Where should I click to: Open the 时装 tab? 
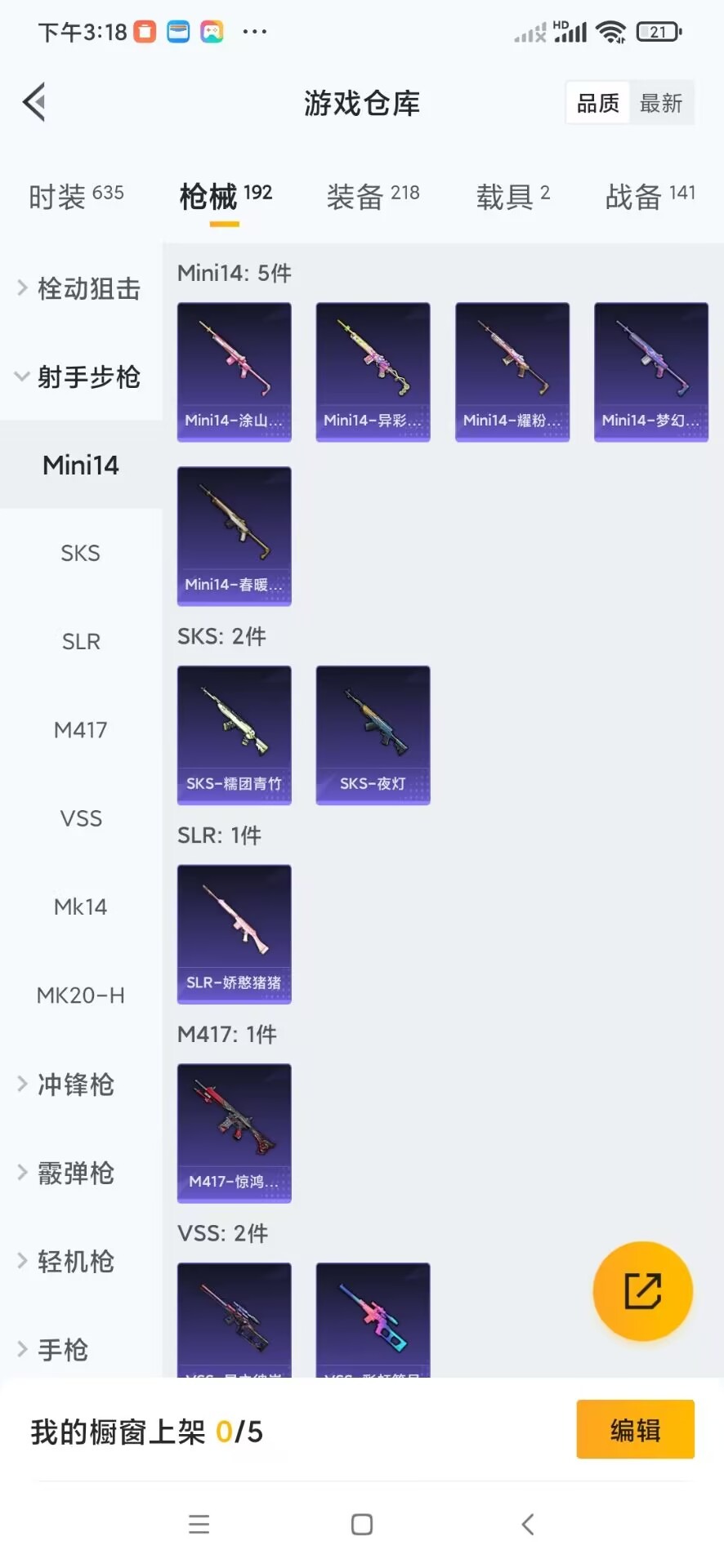pos(76,195)
